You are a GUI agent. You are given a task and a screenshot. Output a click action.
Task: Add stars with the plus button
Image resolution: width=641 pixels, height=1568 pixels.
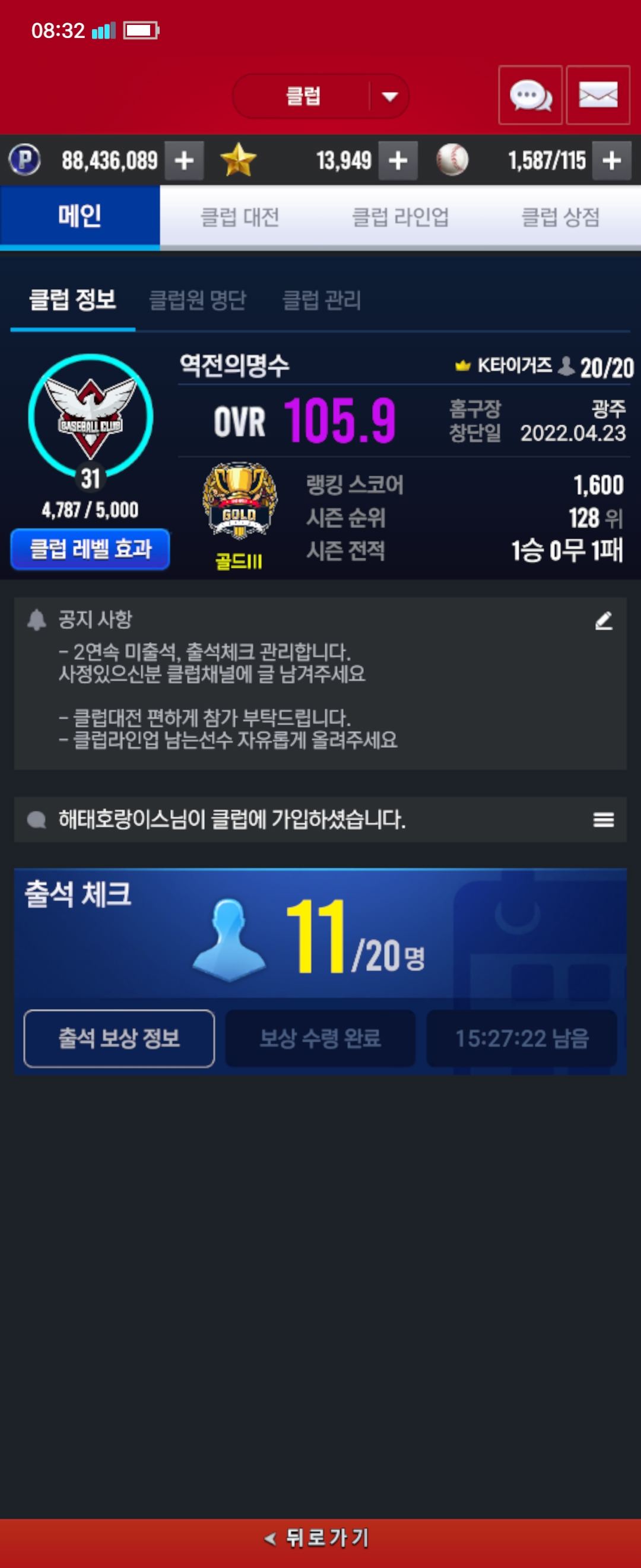(x=398, y=161)
